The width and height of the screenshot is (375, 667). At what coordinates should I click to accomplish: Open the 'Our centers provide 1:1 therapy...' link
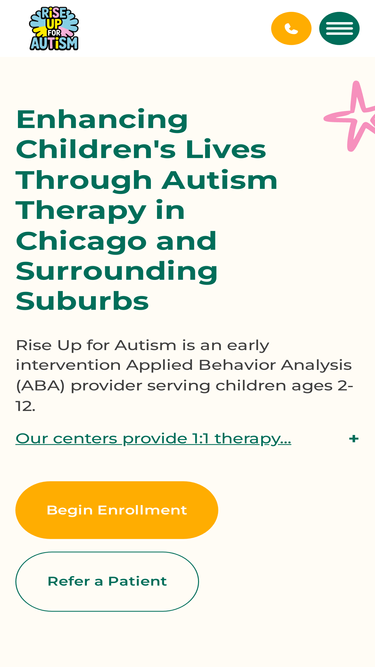[153, 439]
